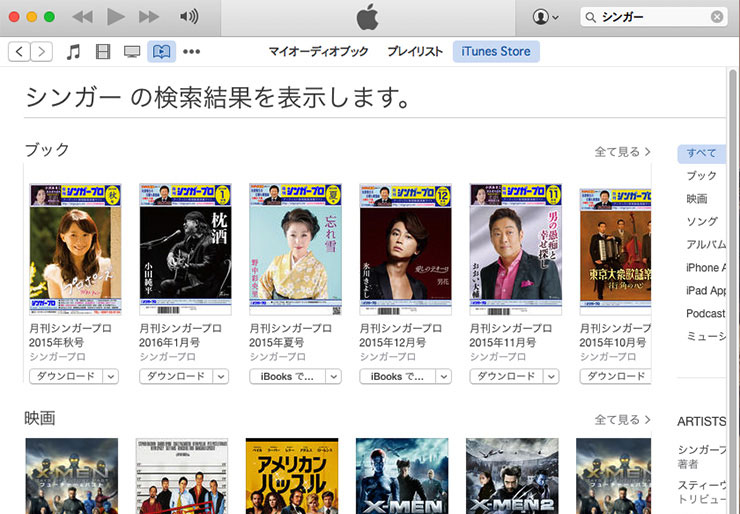Switch to the プレイリスト tab
This screenshot has height=514, width=740.
415,52
